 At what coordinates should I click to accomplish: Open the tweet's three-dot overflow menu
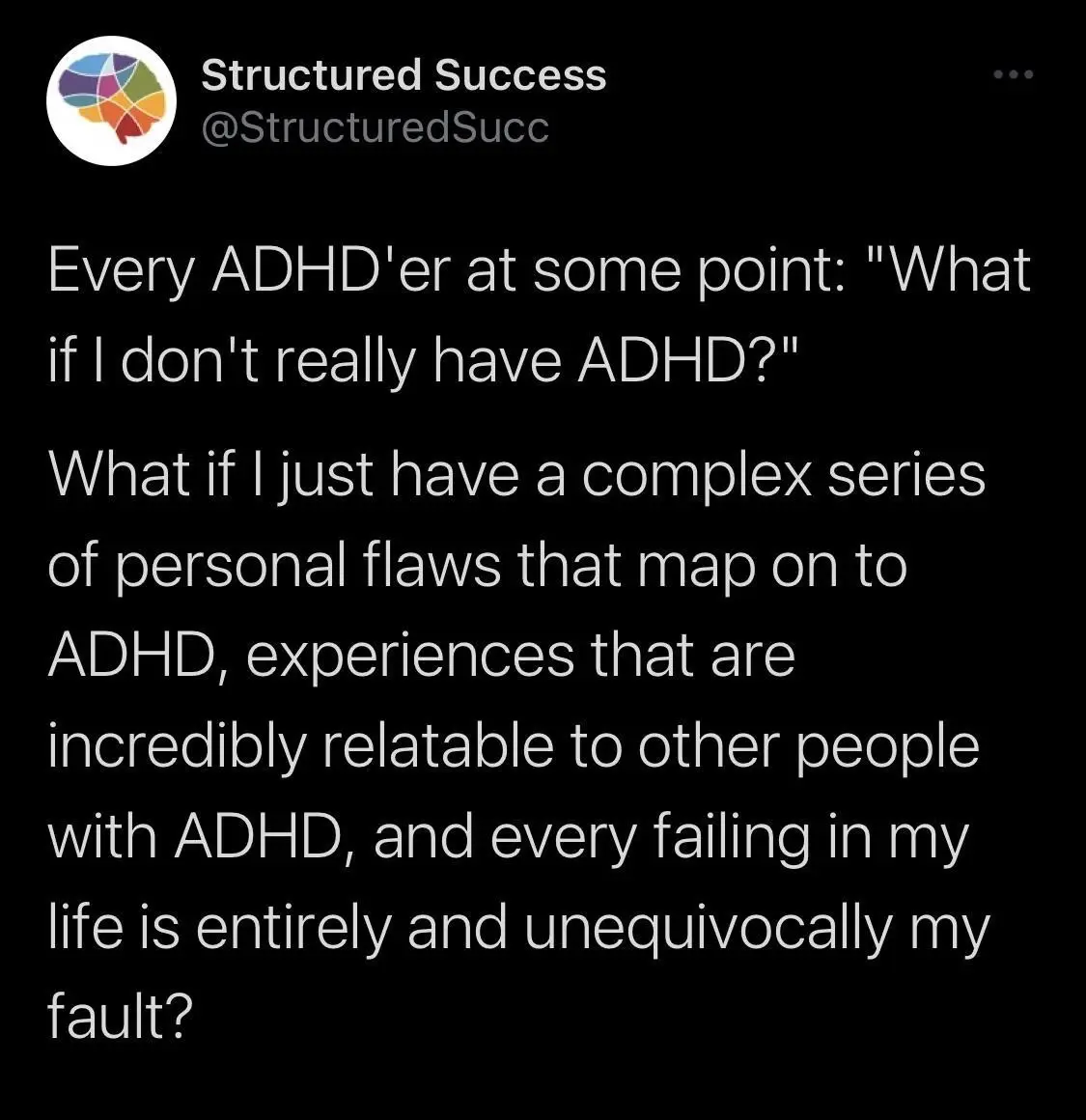click(1015, 75)
